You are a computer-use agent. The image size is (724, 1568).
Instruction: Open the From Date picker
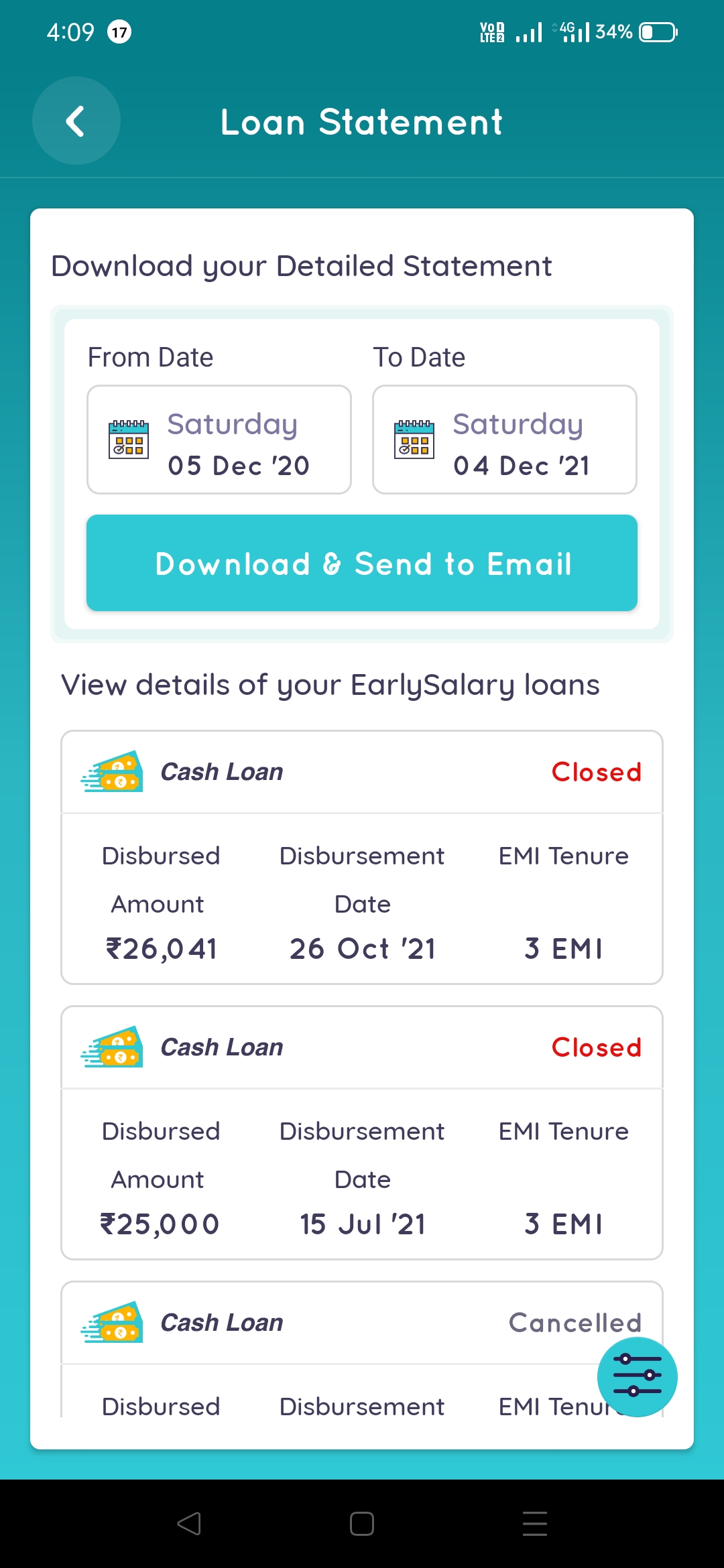pos(219,440)
